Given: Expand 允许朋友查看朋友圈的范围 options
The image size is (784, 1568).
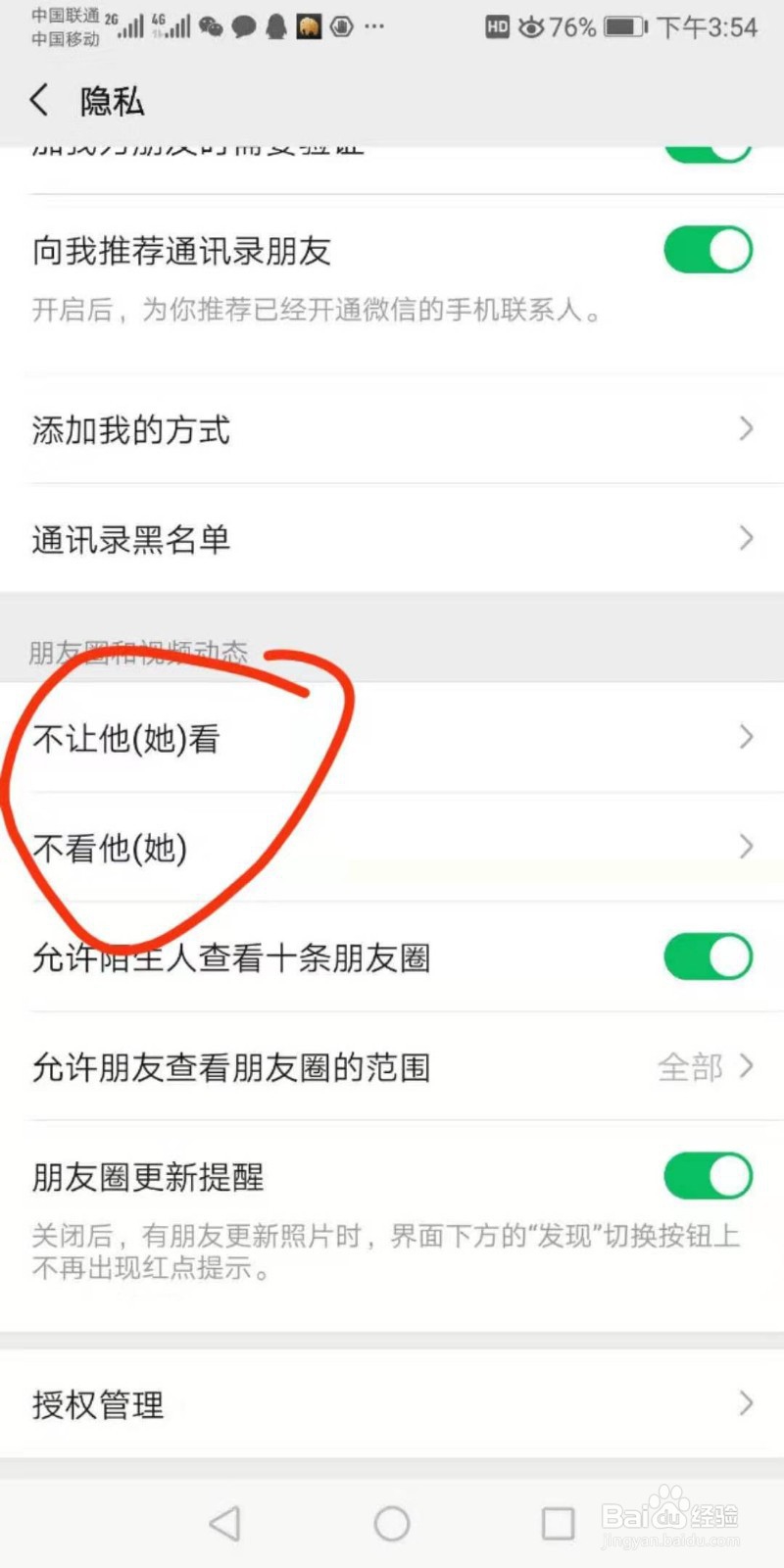Looking at the screenshot, I should (x=392, y=1067).
